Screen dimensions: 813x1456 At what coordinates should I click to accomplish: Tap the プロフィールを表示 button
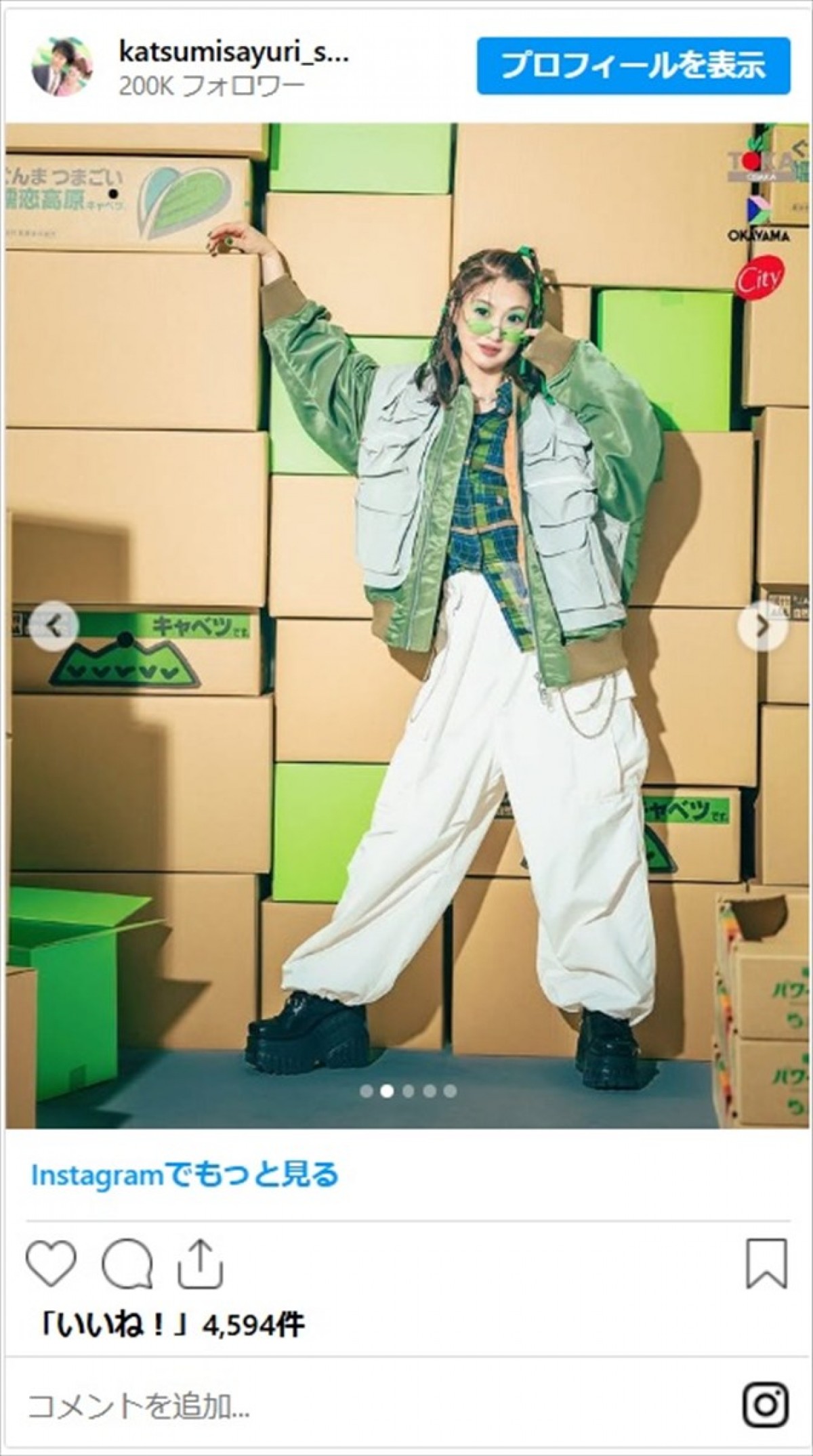[x=633, y=66]
